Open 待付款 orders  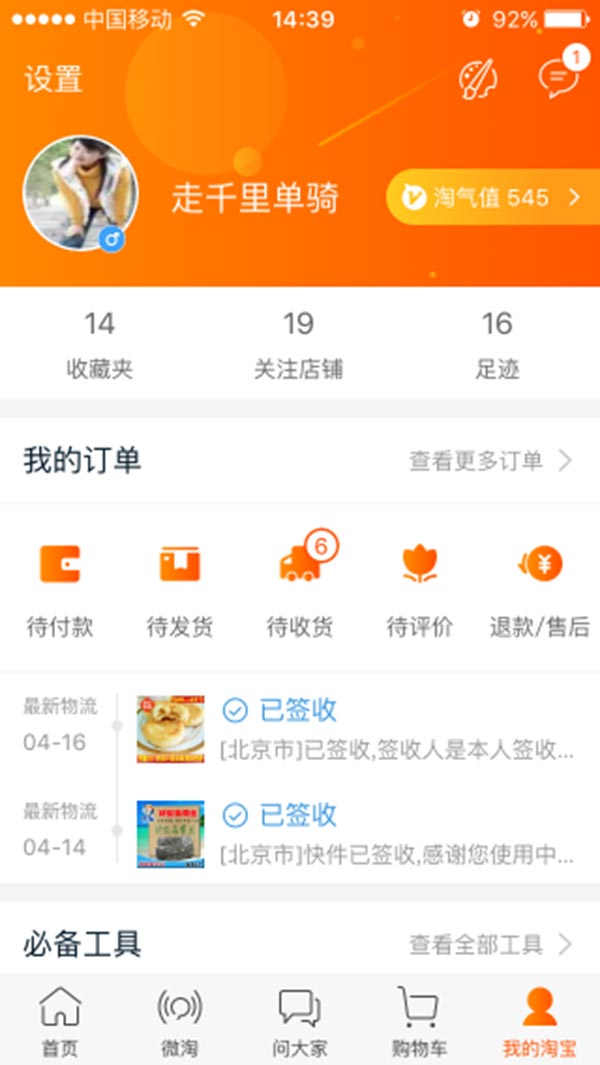[60, 587]
